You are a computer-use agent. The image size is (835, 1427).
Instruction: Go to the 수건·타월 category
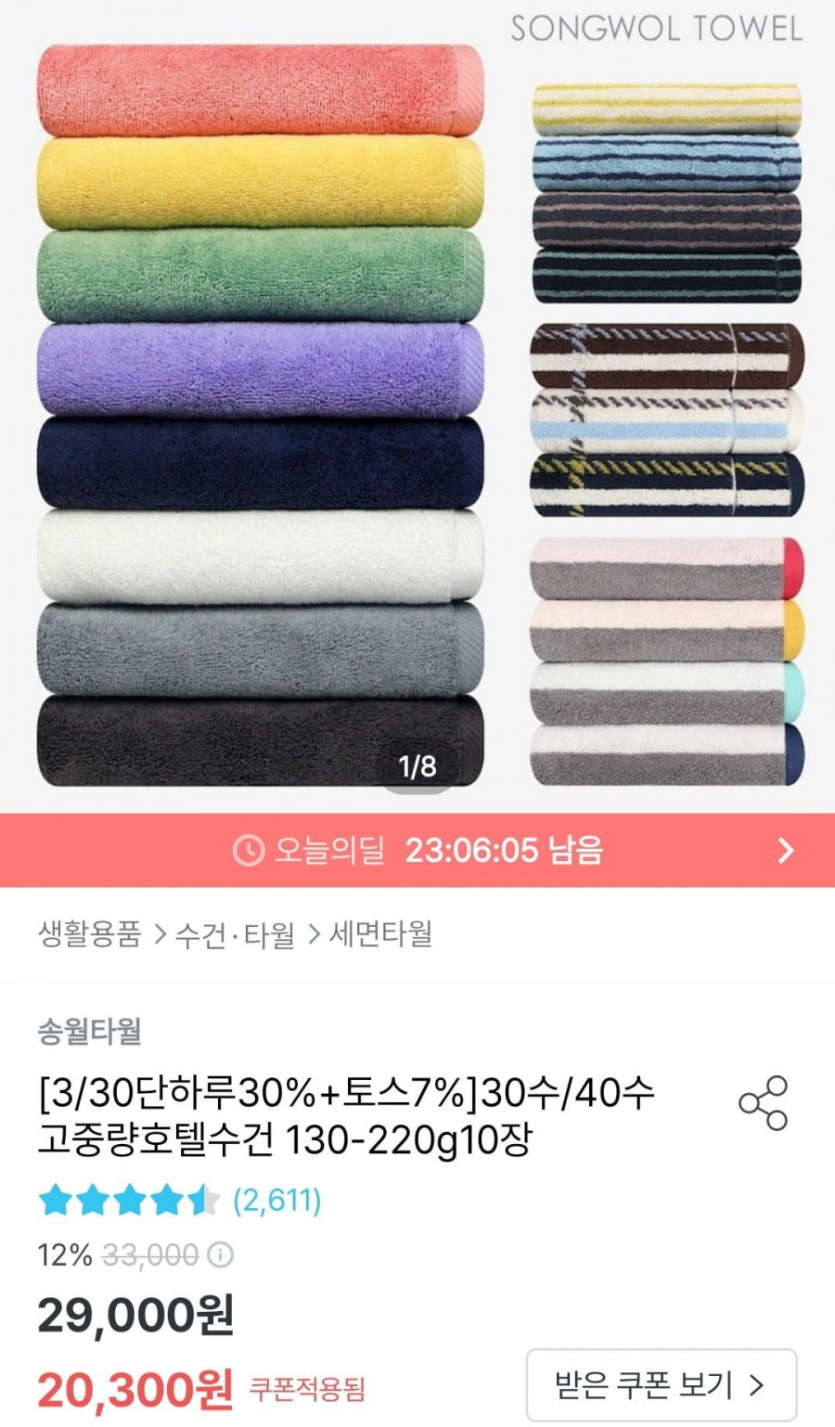(235, 935)
